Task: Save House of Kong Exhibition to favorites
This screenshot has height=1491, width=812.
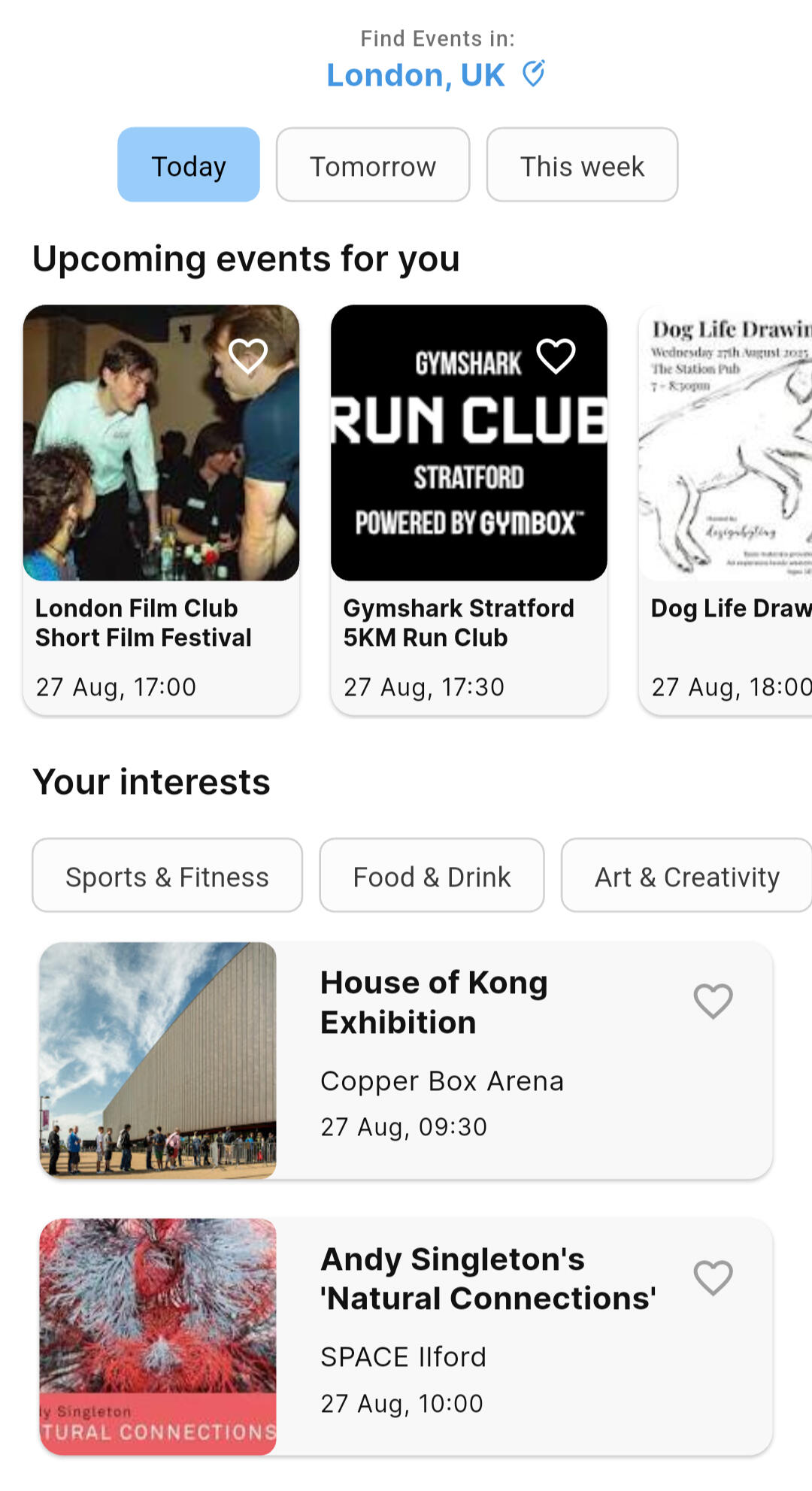Action: tap(713, 1002)
